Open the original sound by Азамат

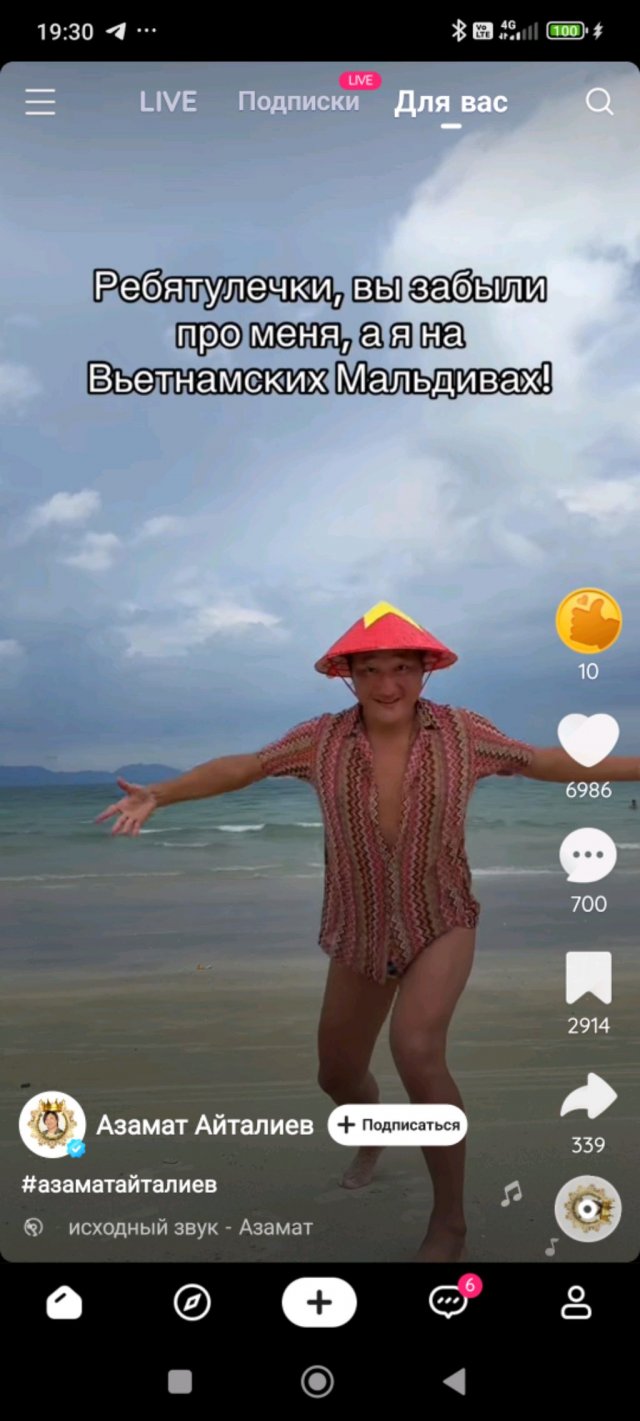point(190,1227)
